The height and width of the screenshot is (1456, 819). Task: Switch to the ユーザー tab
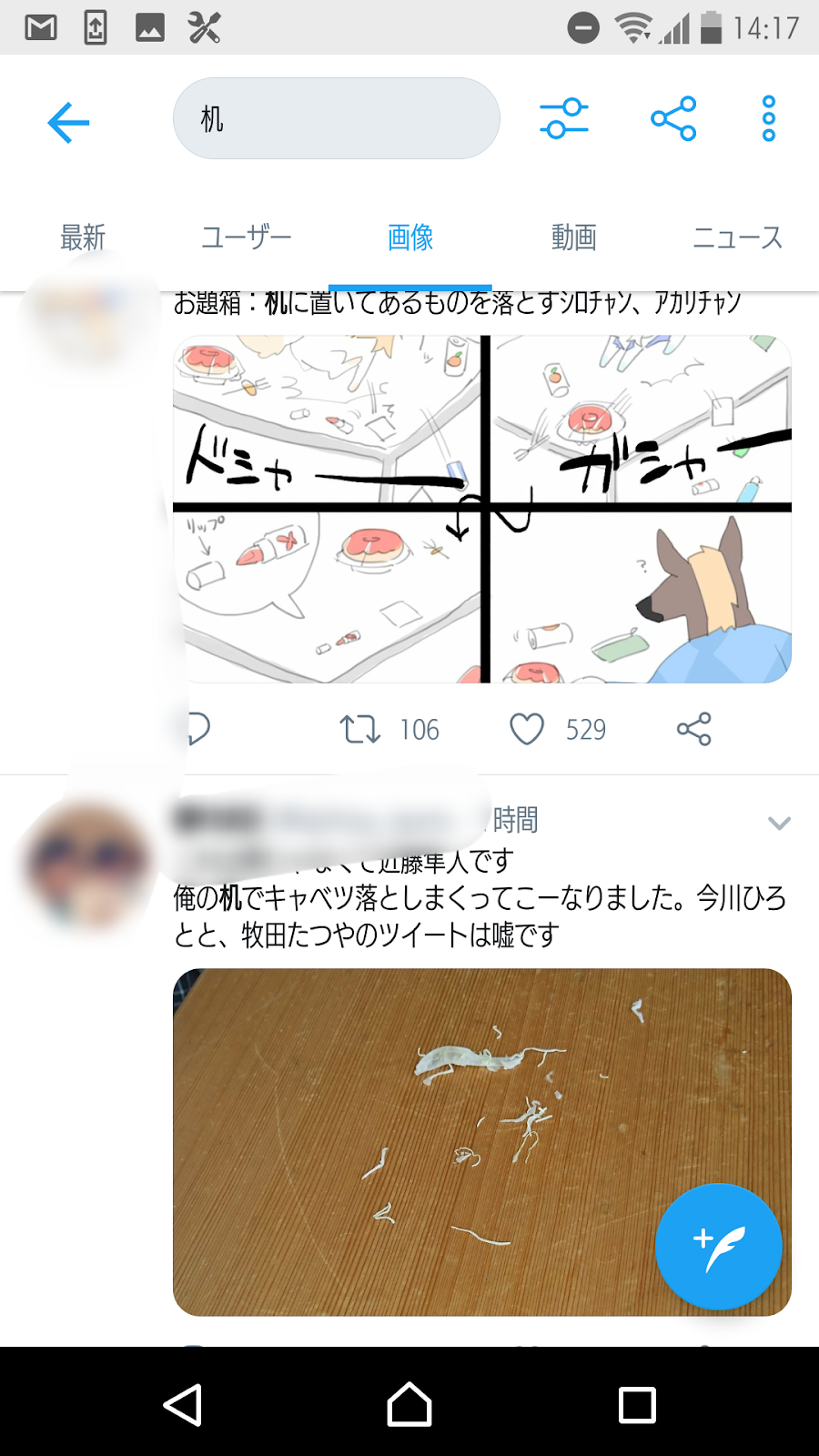(246, 238)
